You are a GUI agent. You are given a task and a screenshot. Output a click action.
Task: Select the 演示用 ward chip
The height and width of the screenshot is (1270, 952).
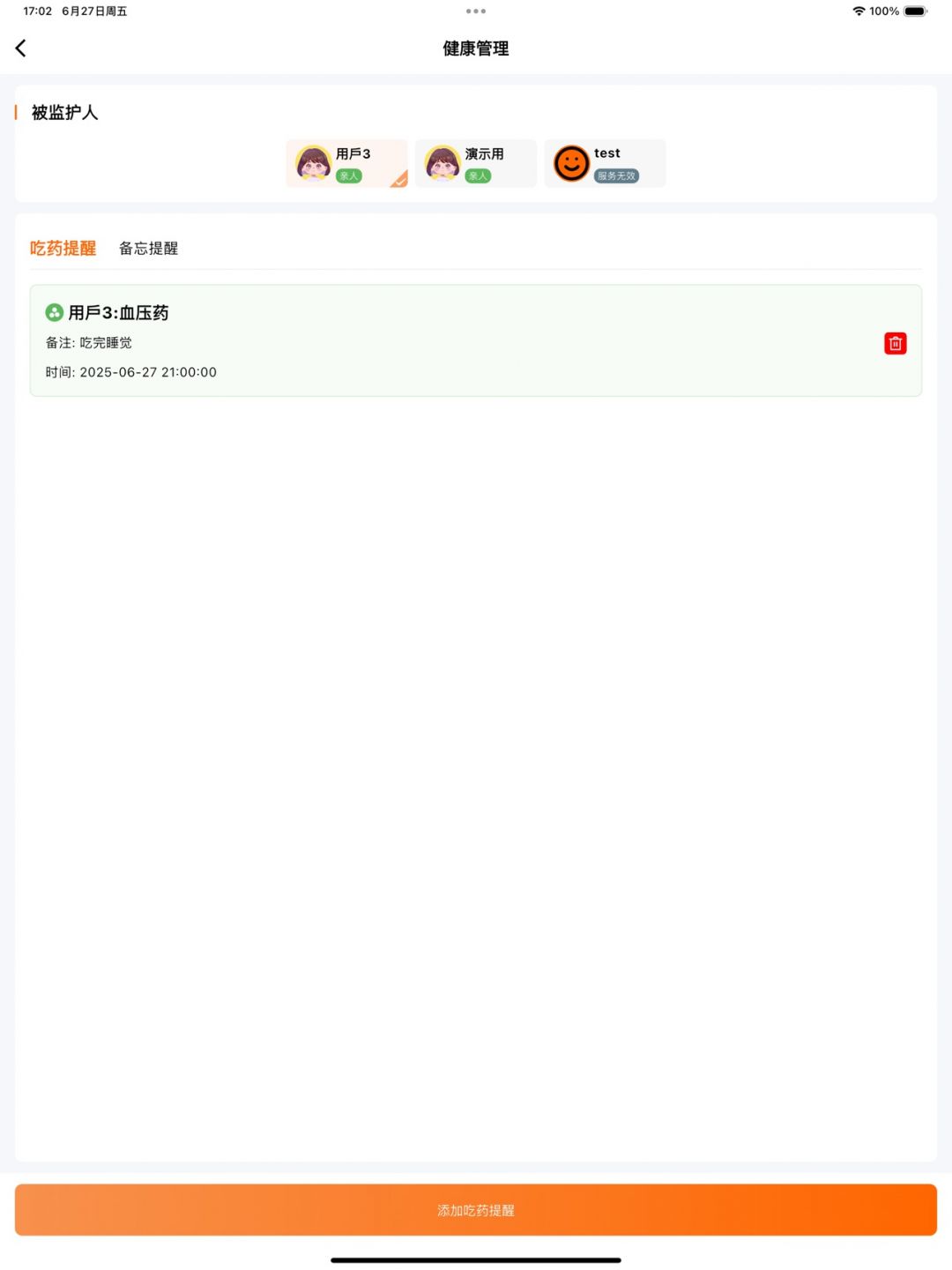point(475,163)
